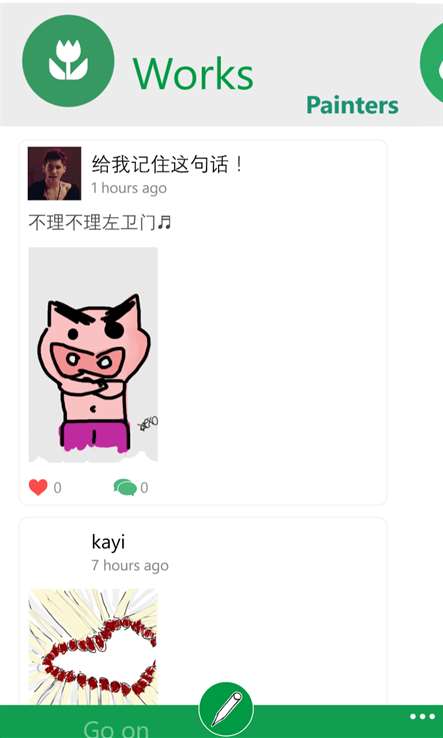The height and width of the screenshot is (738, 443).
Task: Tap the Go on label
Action: point(116,729)
